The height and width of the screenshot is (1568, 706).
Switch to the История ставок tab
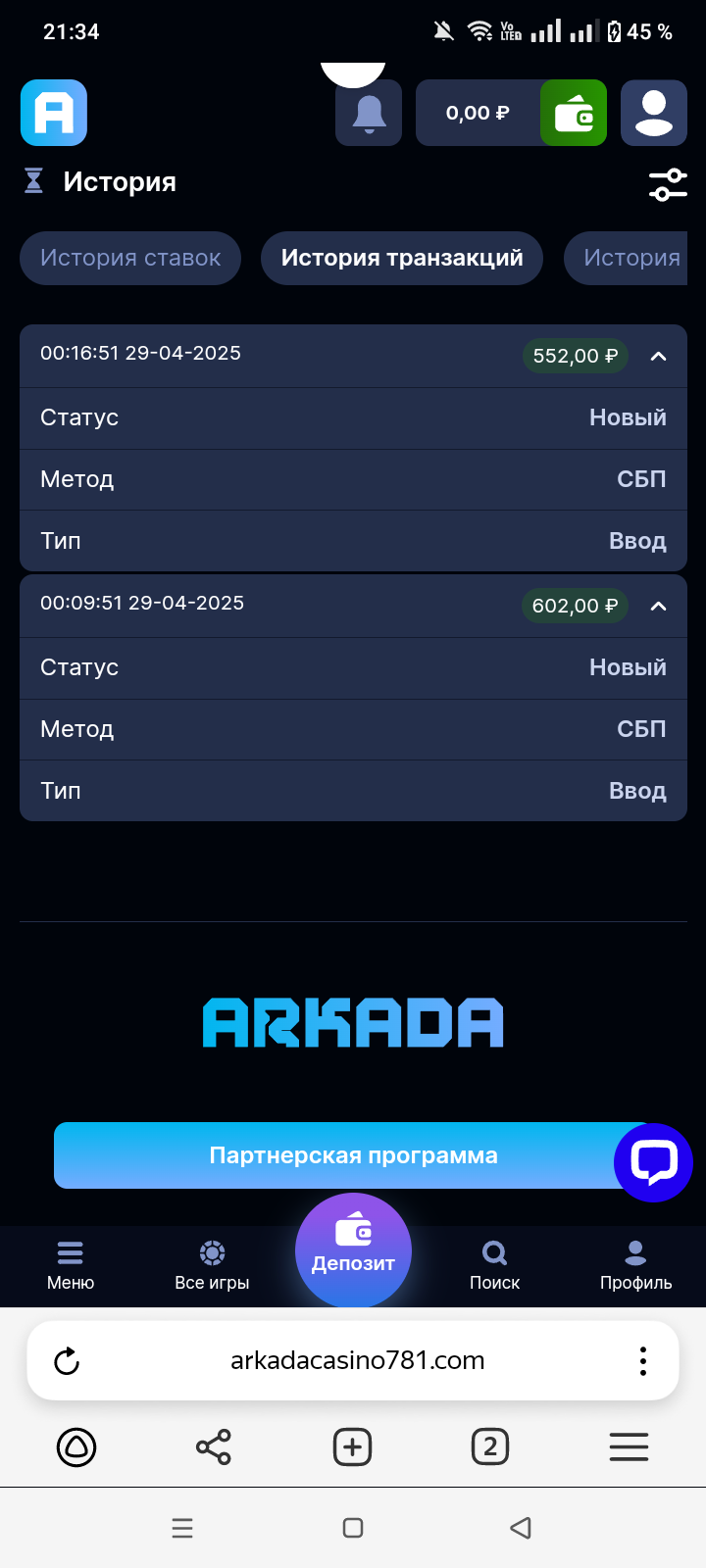(x=130, y=259)
